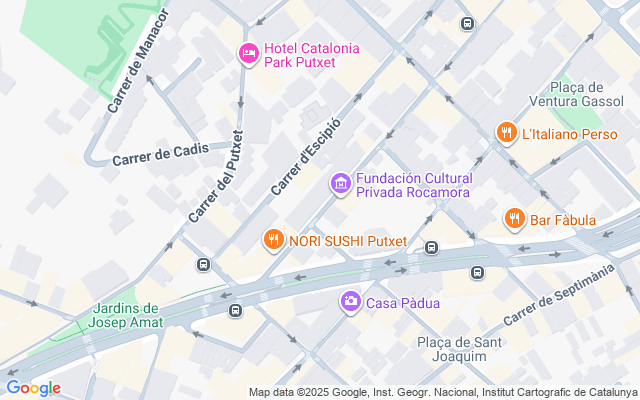Tap the NORI SUSHI Putxet restaurant marker
The height and width of the screenshot is (400, 640).
pyautogui.click(x=273, y=240)
